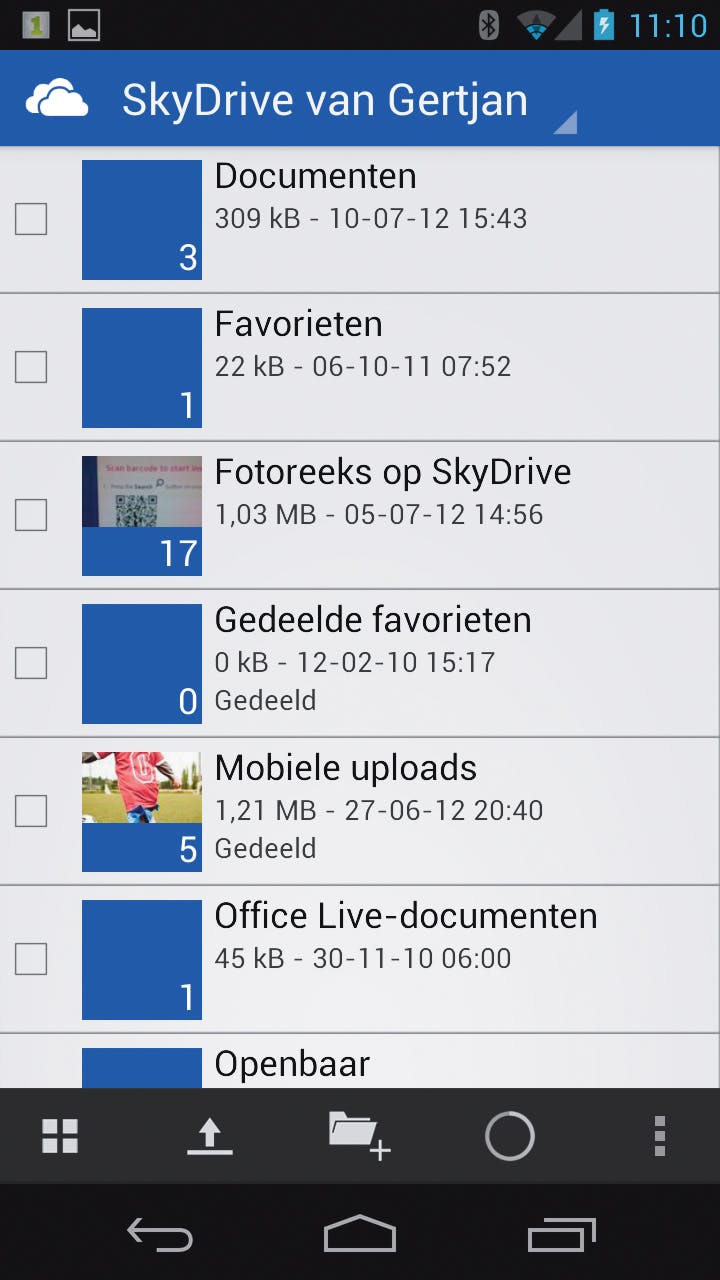Viewport: 720px width, 1280px height.
Task: Mark the Gedeelde favorieten checkbox
Action: (31, 663)
